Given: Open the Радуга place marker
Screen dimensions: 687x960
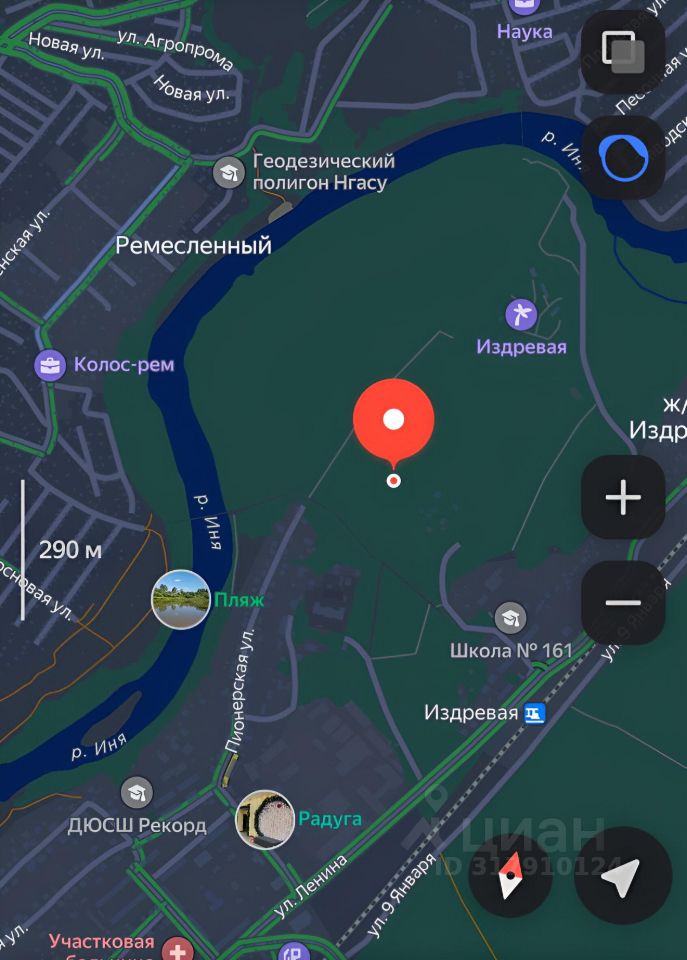Looking at the screenshot, I should [265, 819].
